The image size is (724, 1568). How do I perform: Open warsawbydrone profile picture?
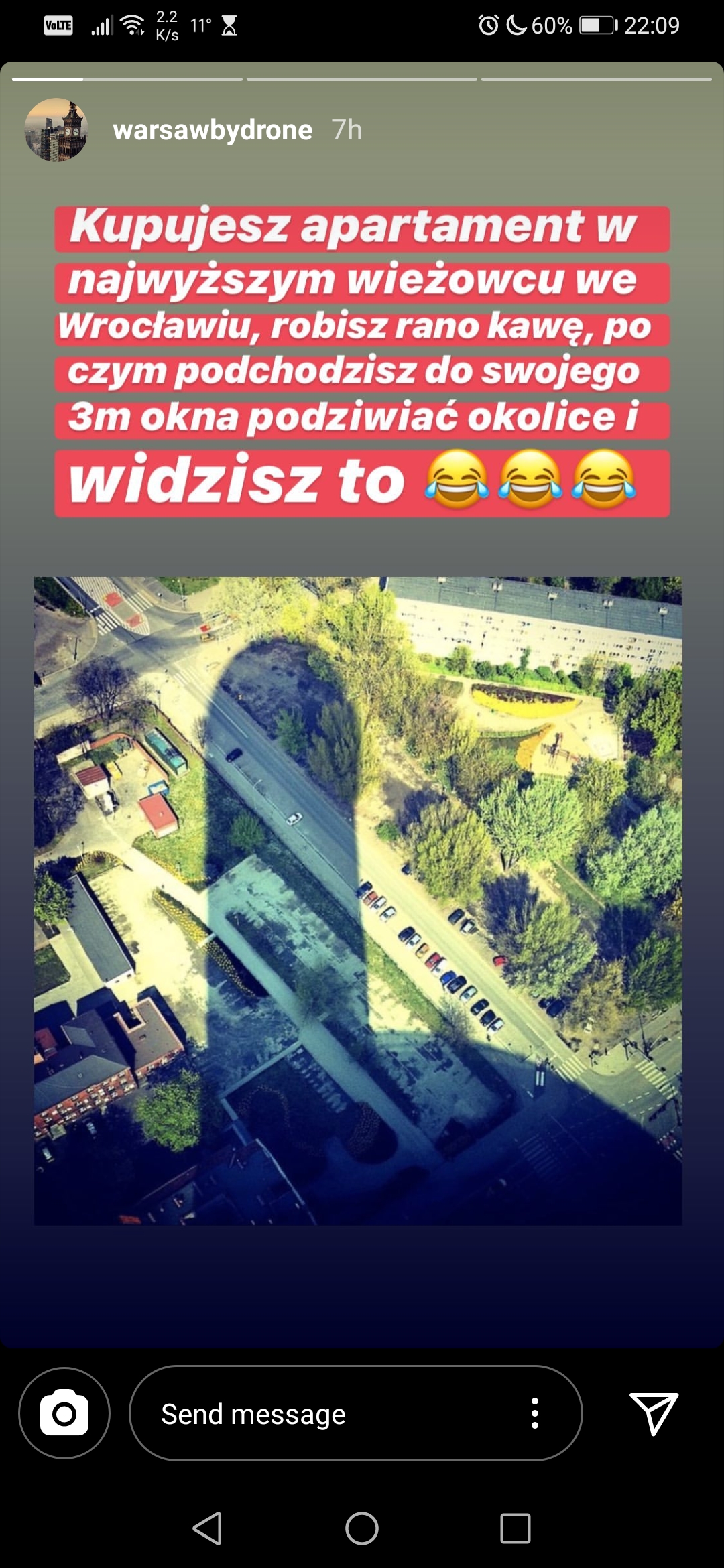56,130
